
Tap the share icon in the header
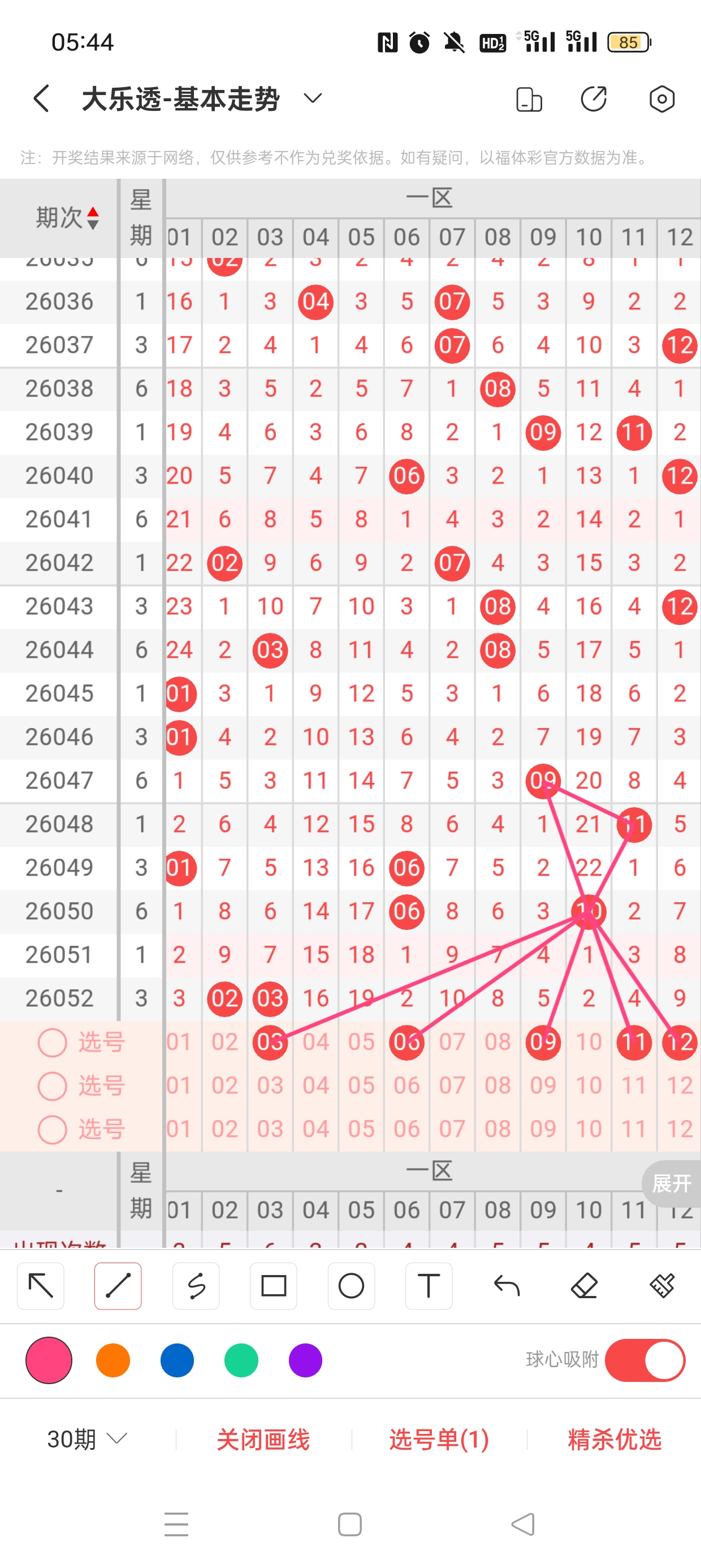point(593,98)
